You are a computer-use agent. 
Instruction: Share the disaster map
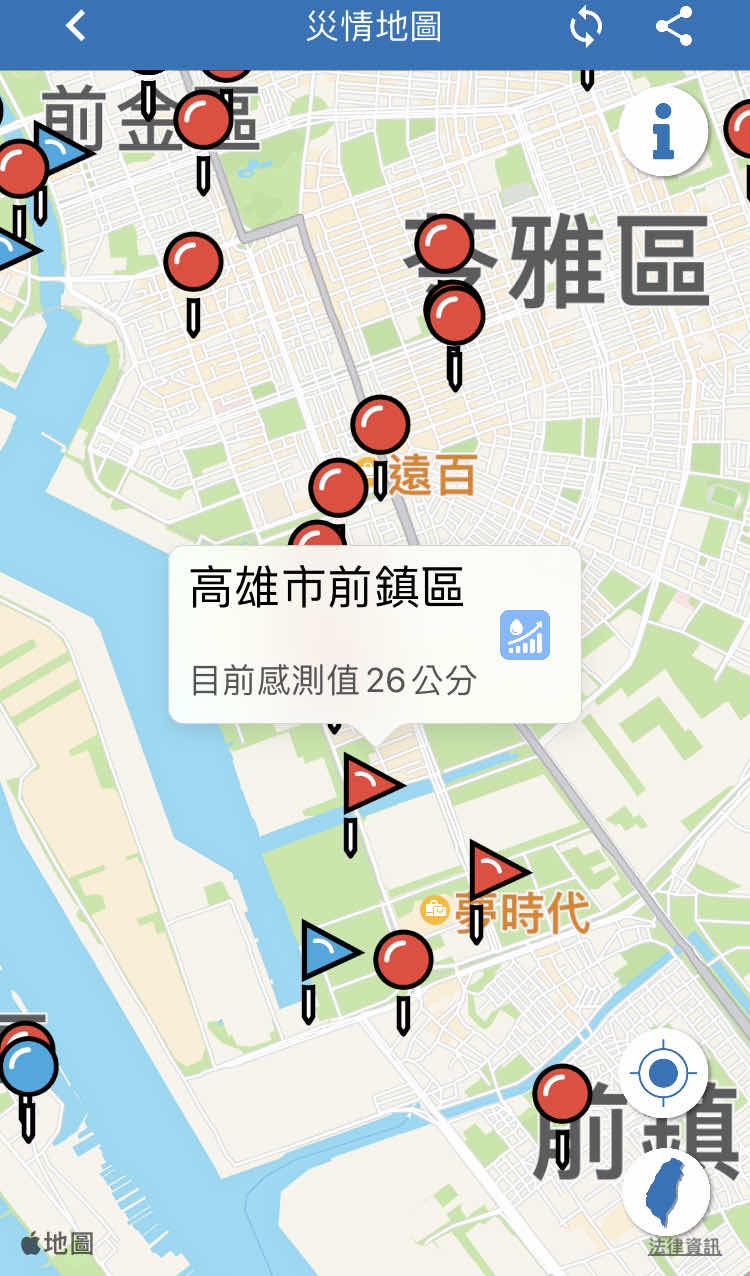coord(675,26)
